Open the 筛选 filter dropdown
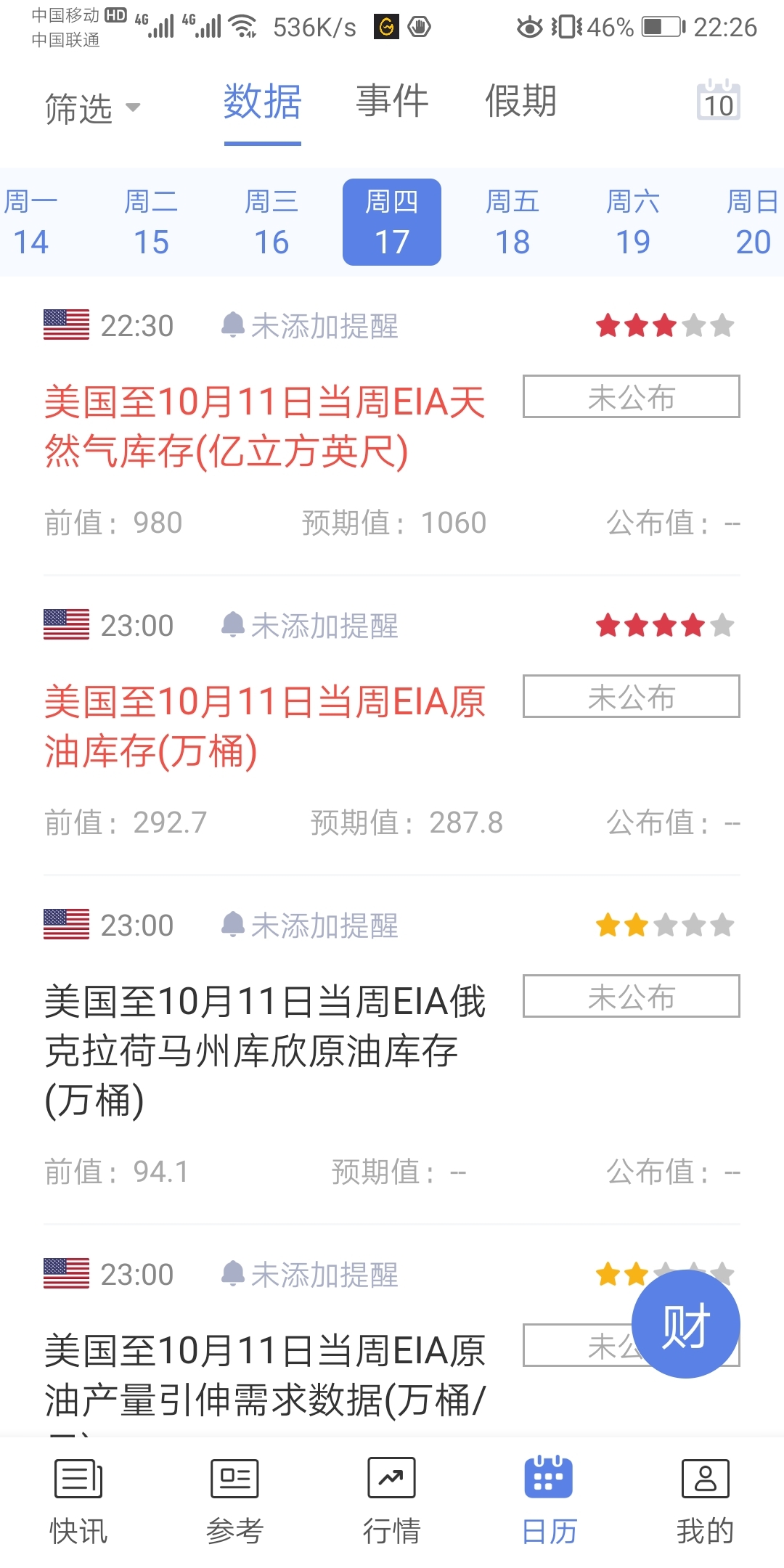 (x=92, y=108)
